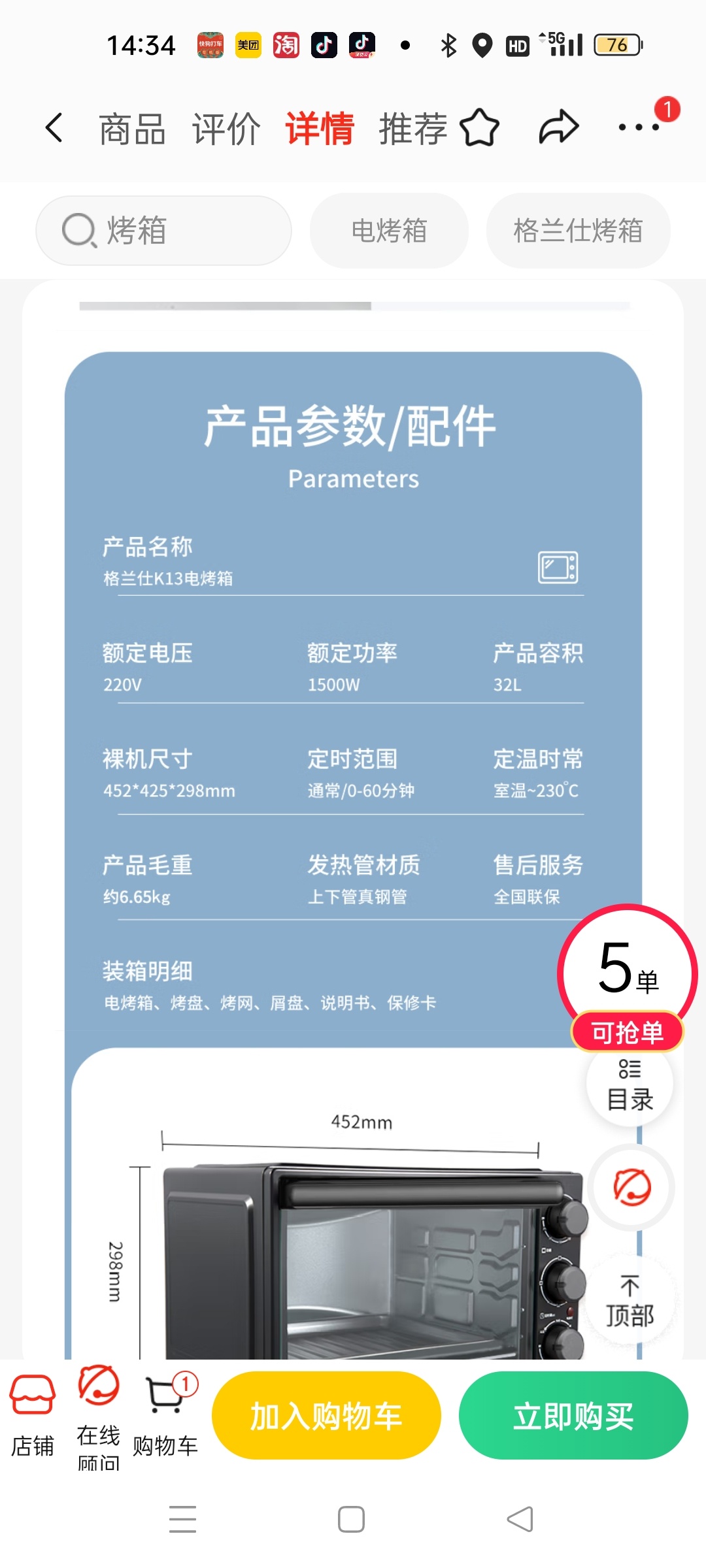The width and height of the screenshot is (706, 1568).
Task: Open the floating customer service icon
Action: [x=631, y=1187]
